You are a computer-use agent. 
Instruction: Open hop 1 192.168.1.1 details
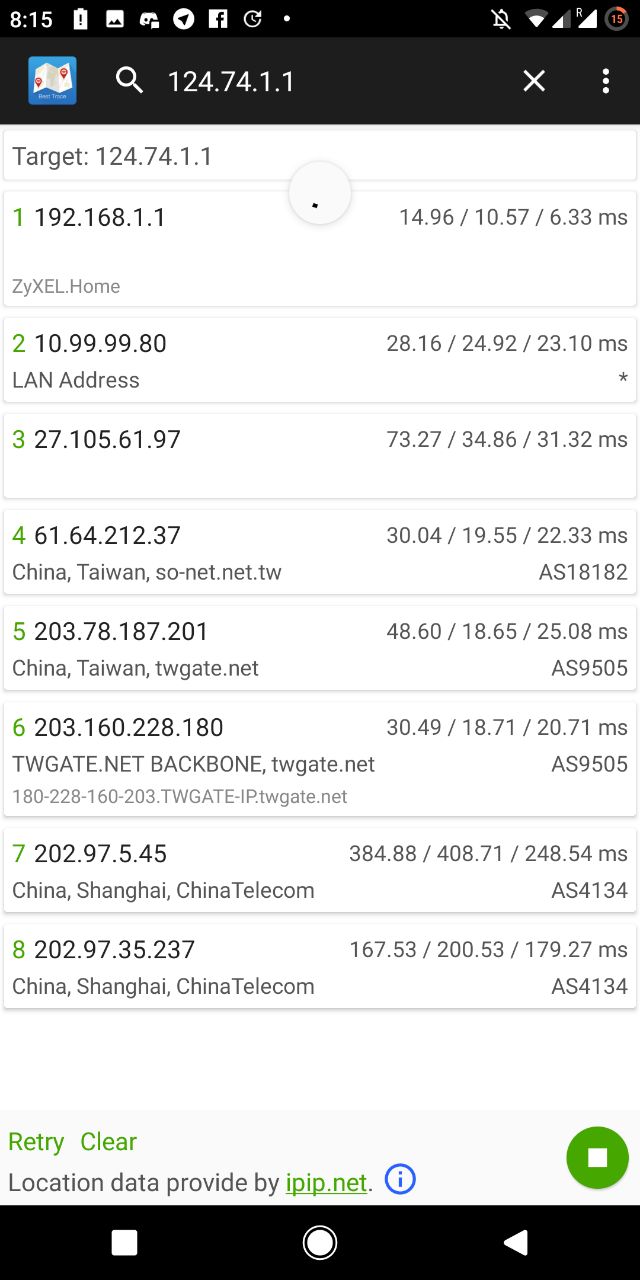pos(320,249)
